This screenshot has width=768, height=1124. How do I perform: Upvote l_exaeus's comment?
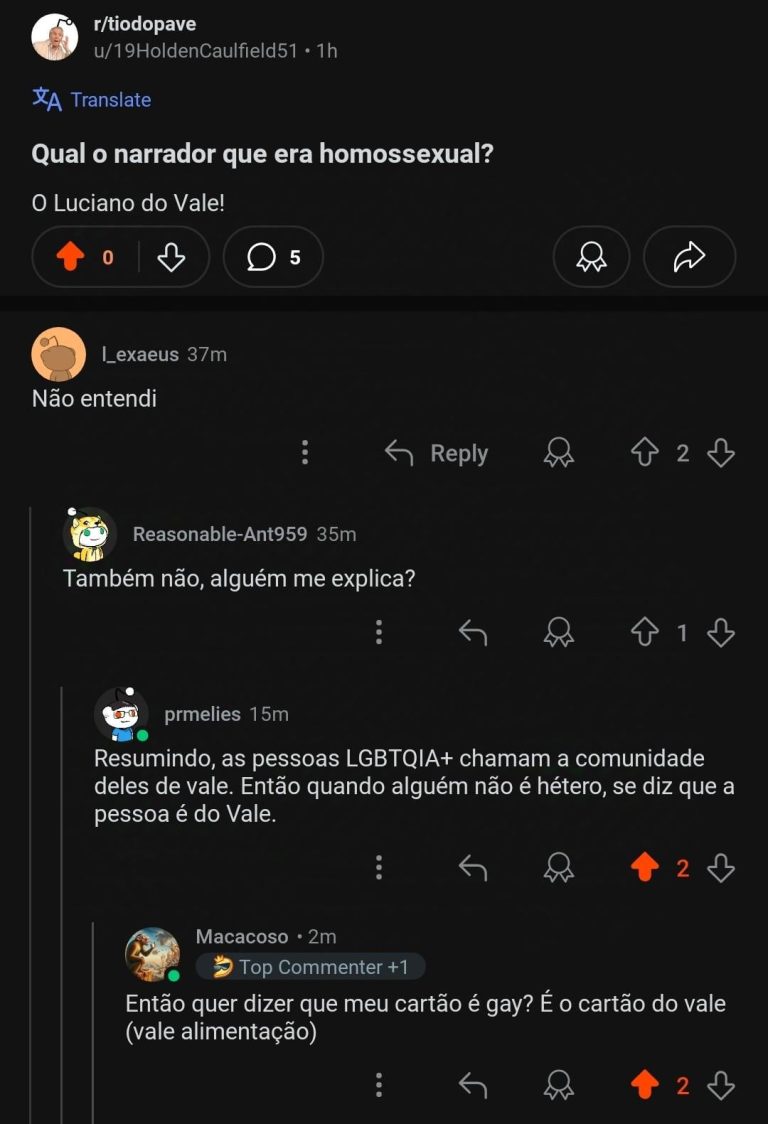pyautogui.click(x=645, y=453)
